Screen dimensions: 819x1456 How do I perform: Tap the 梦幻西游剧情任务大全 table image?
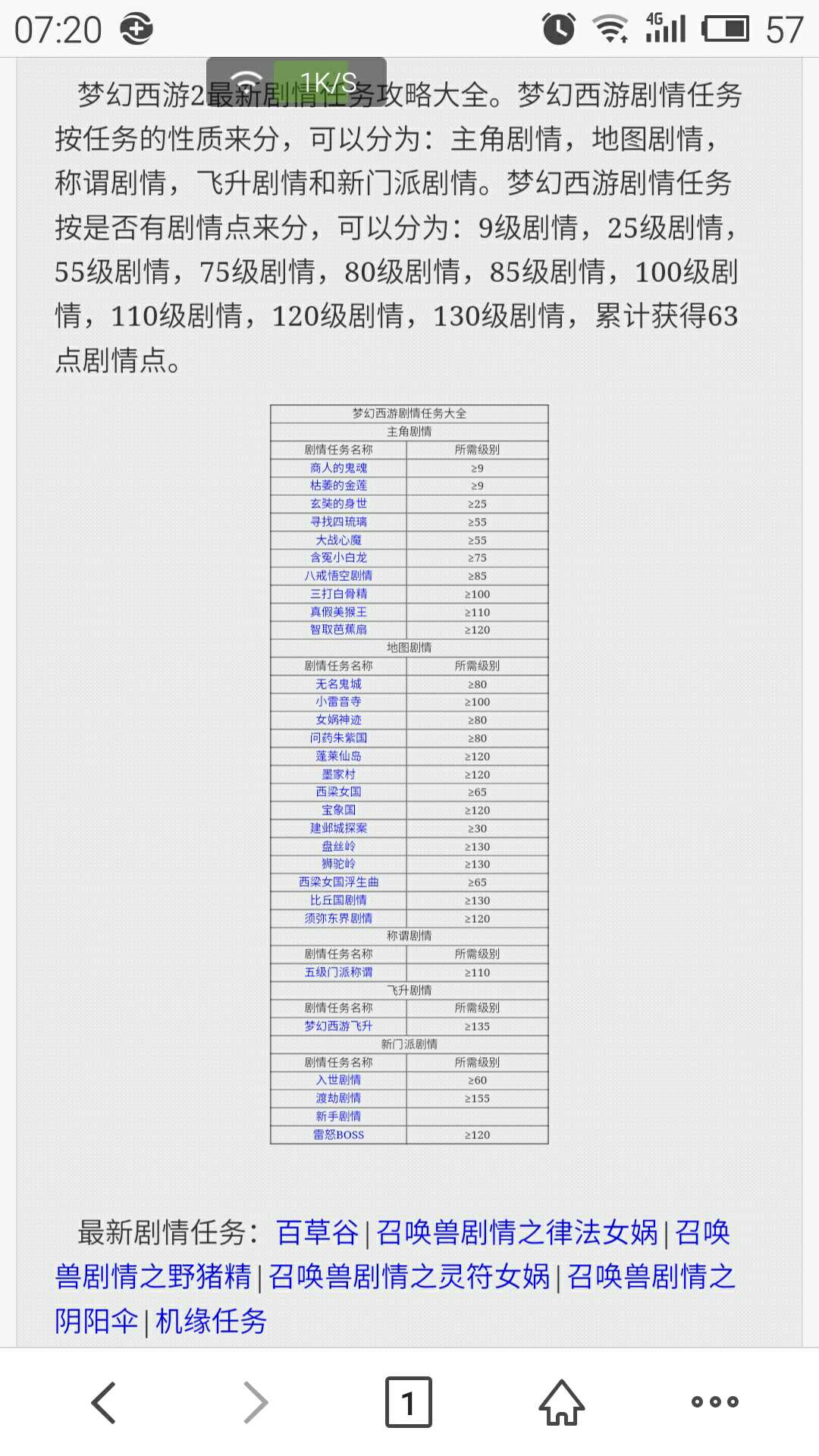409,774
